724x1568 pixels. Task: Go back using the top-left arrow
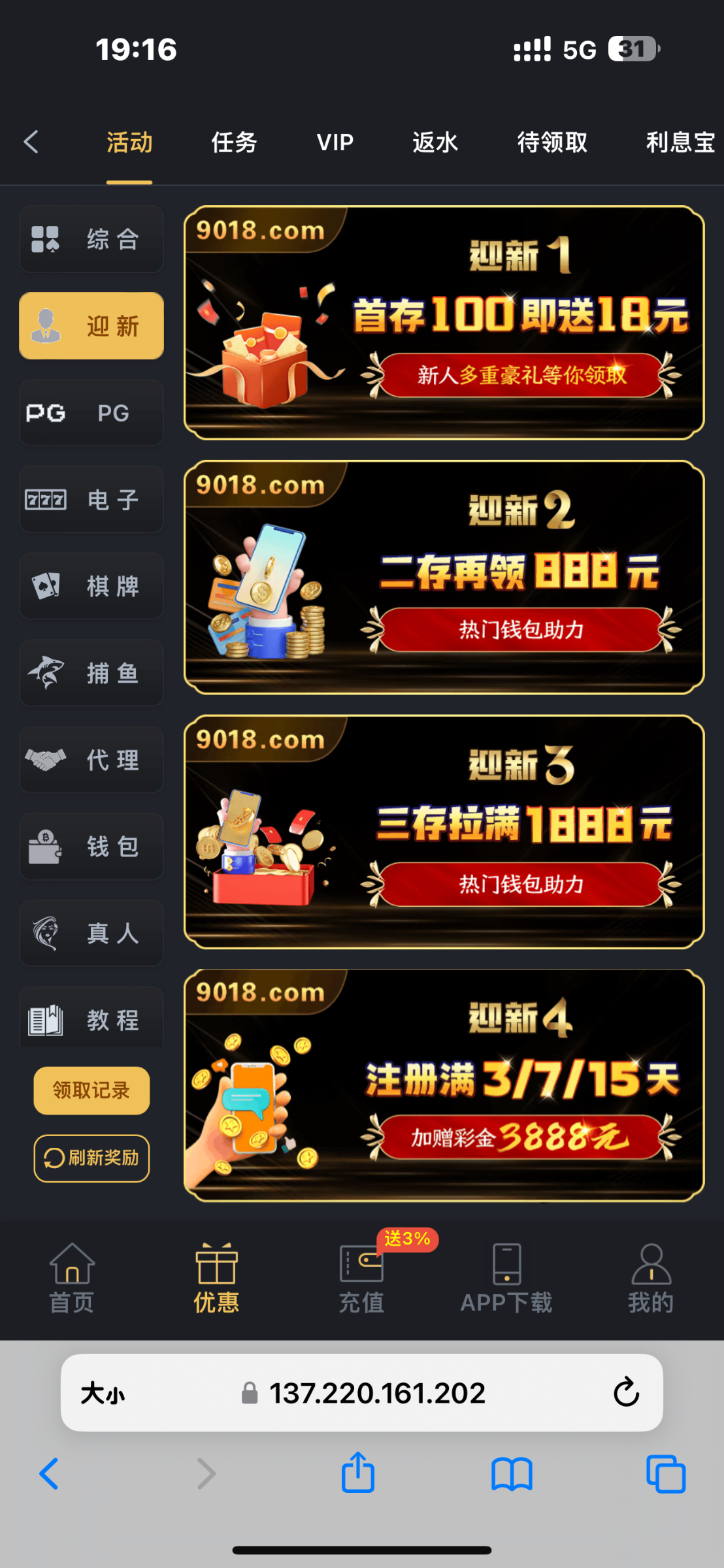pos(31,141)
